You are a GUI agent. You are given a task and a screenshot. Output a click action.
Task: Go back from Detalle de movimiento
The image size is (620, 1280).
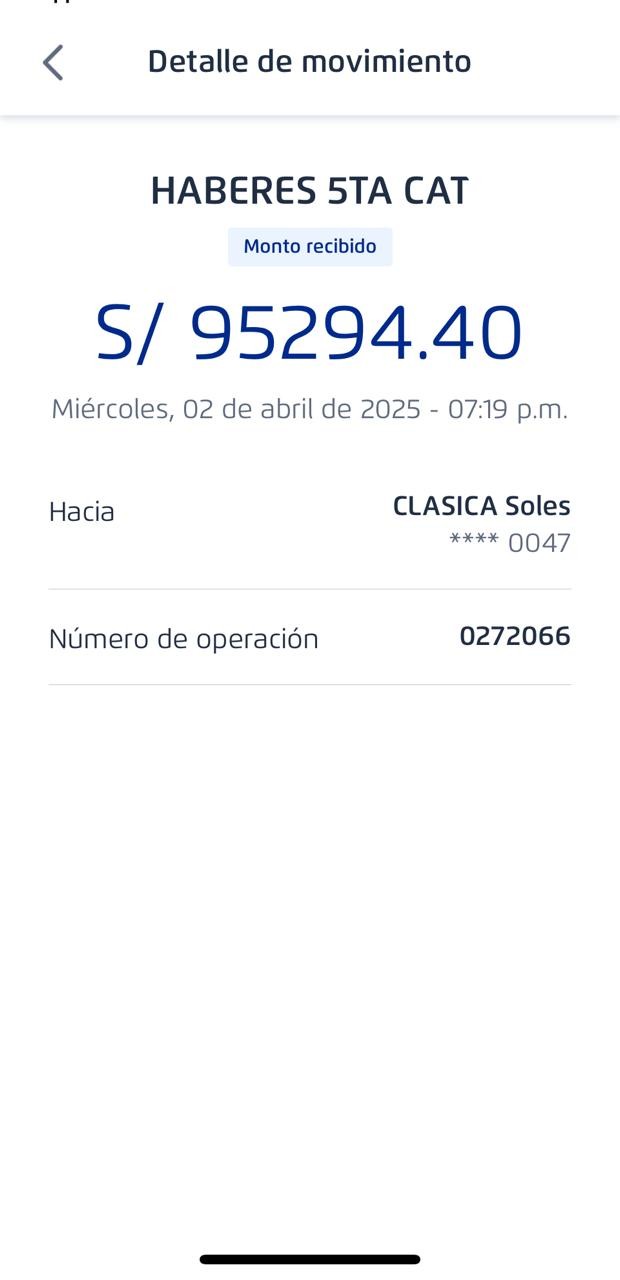(53, 62)
